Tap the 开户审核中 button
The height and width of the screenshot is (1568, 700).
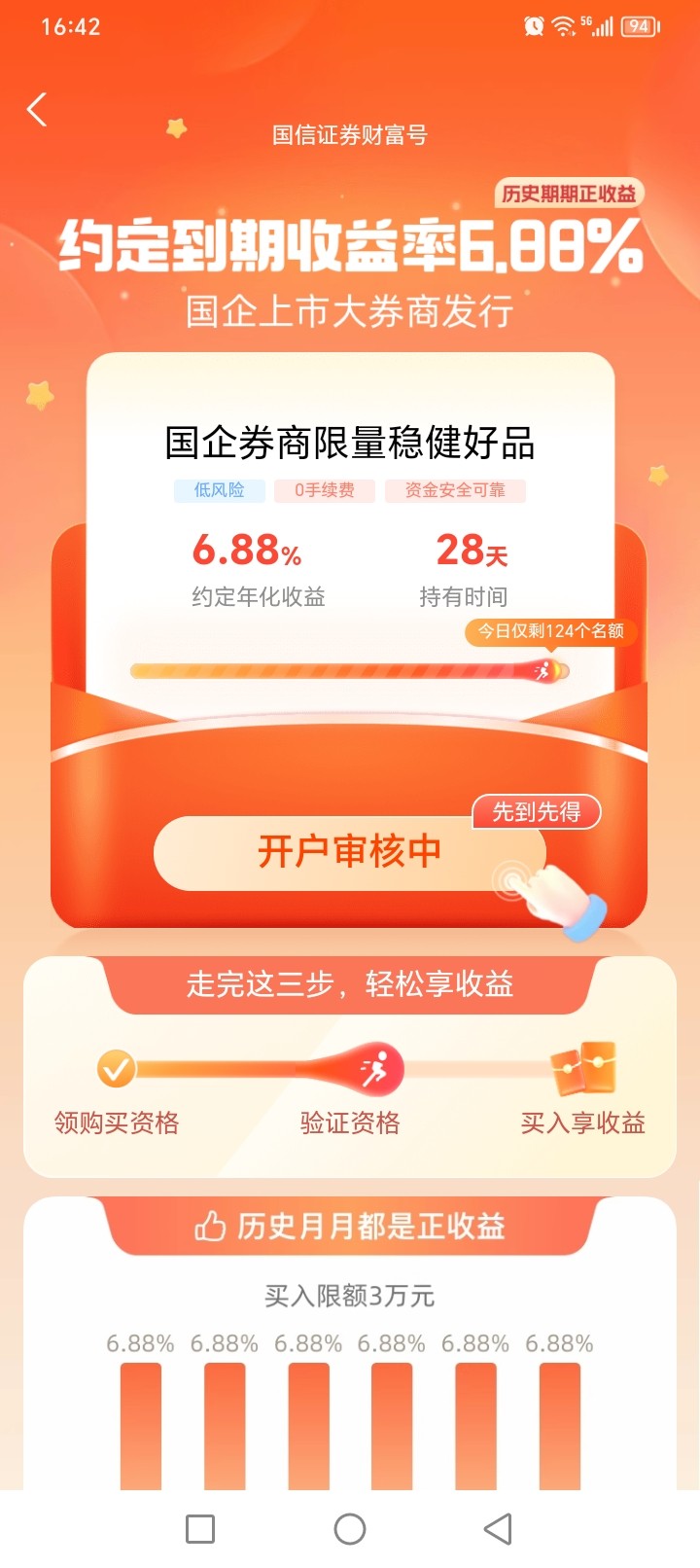[x=349, y=852]
